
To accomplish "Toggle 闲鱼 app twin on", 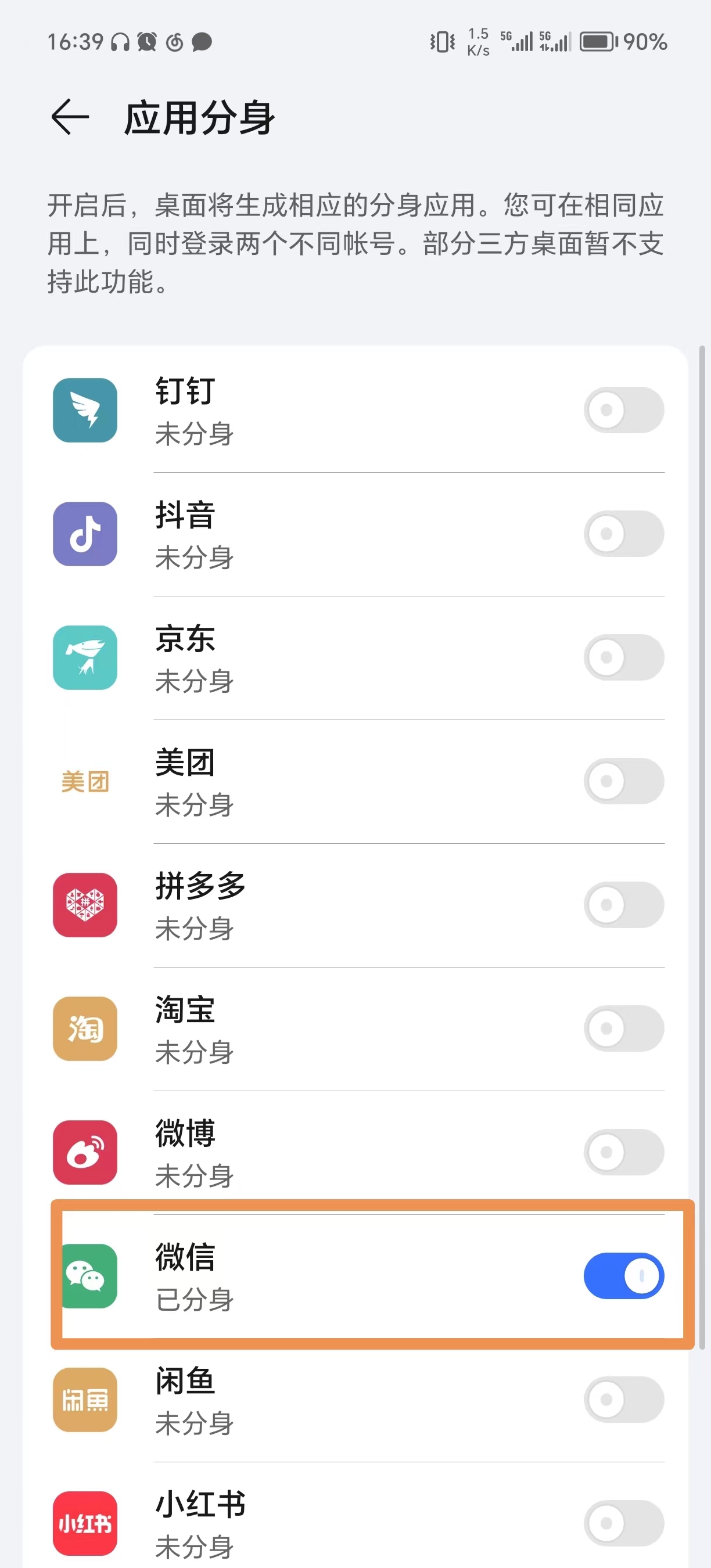I will (x=623, y=1400).
